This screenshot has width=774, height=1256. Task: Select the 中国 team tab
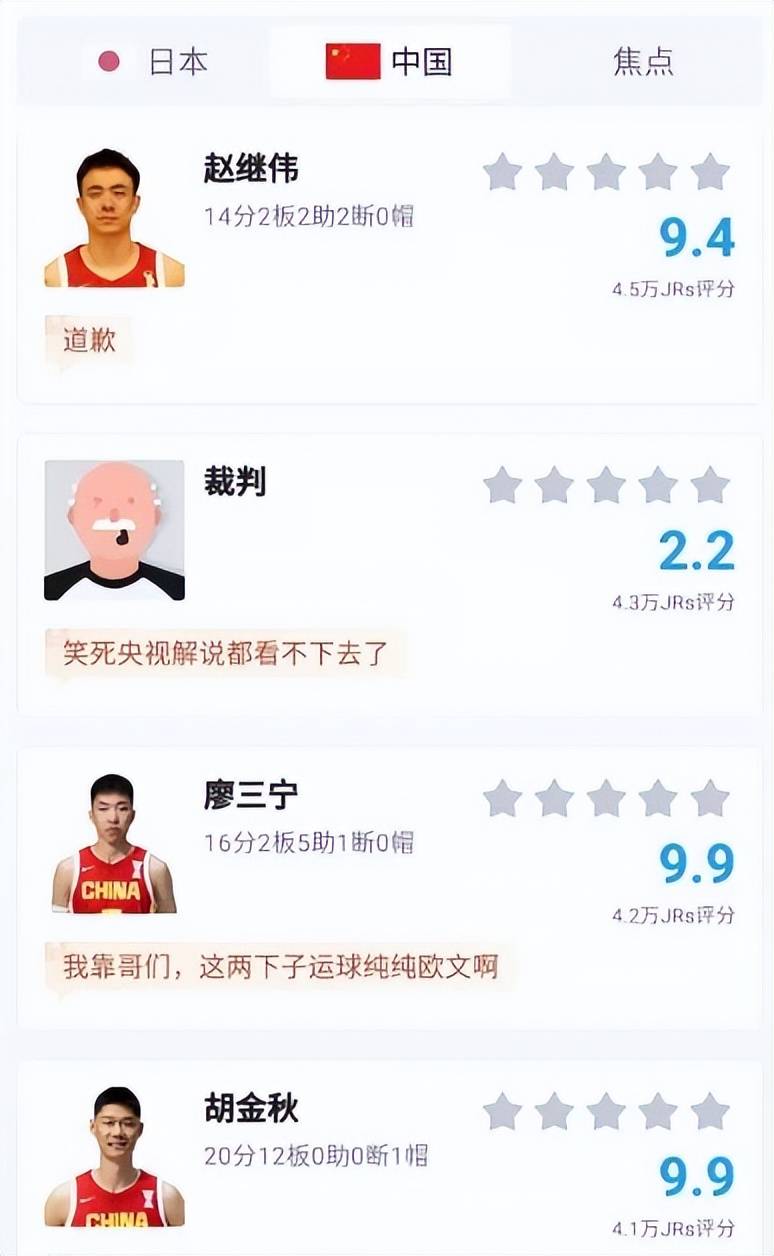[x=390, y=62]
